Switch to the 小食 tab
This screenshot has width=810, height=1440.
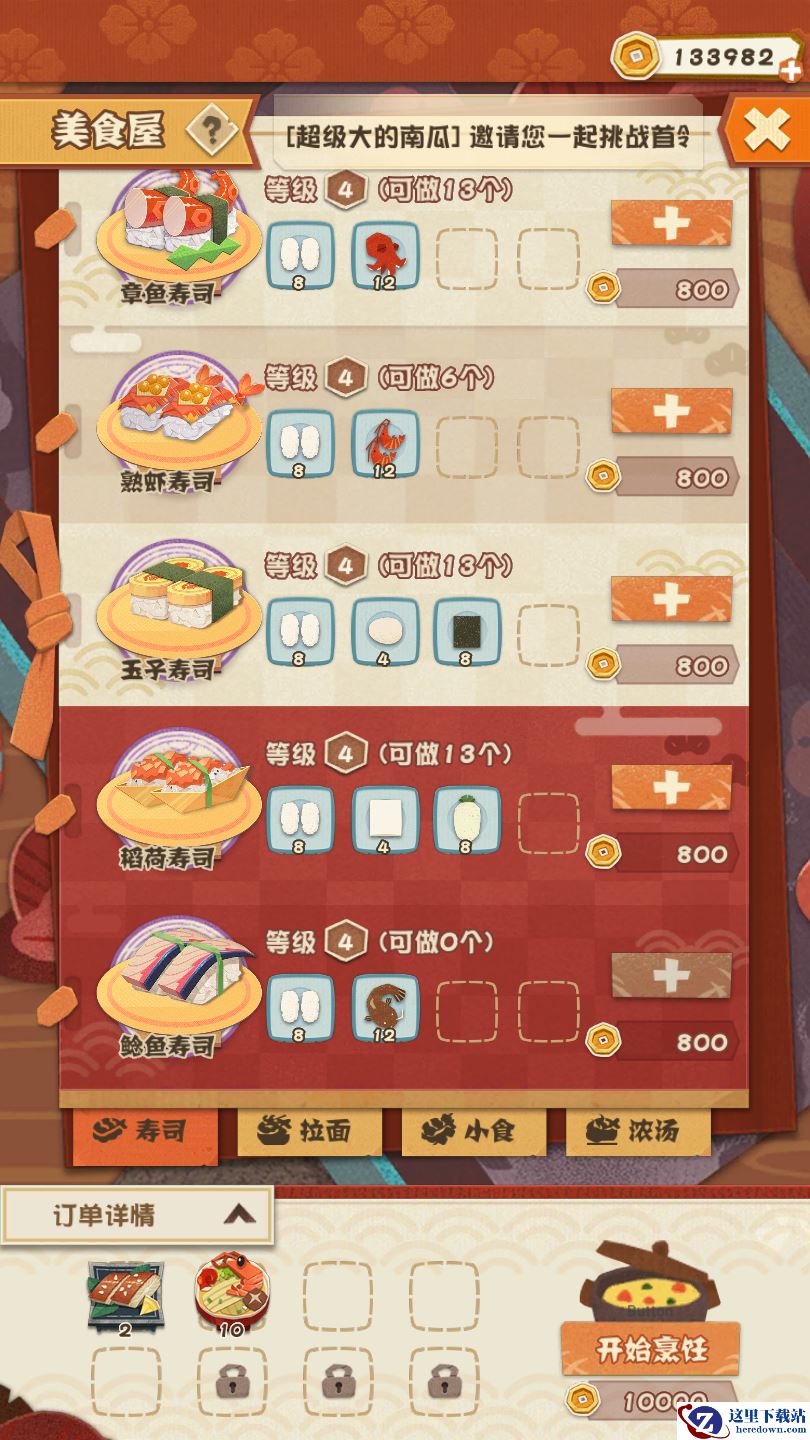(x=472, y=1131)
